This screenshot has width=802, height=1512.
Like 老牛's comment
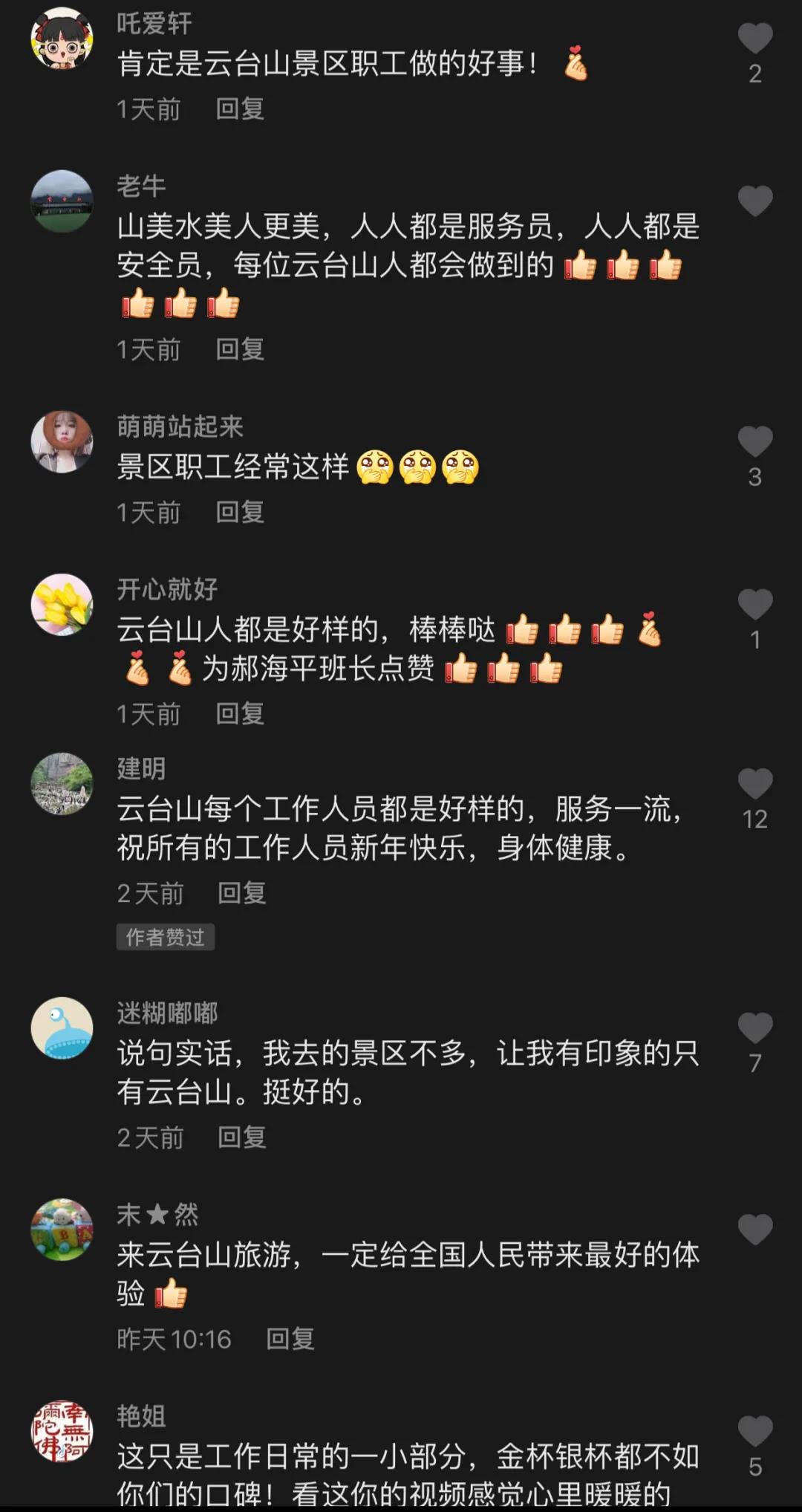point(754,201)
